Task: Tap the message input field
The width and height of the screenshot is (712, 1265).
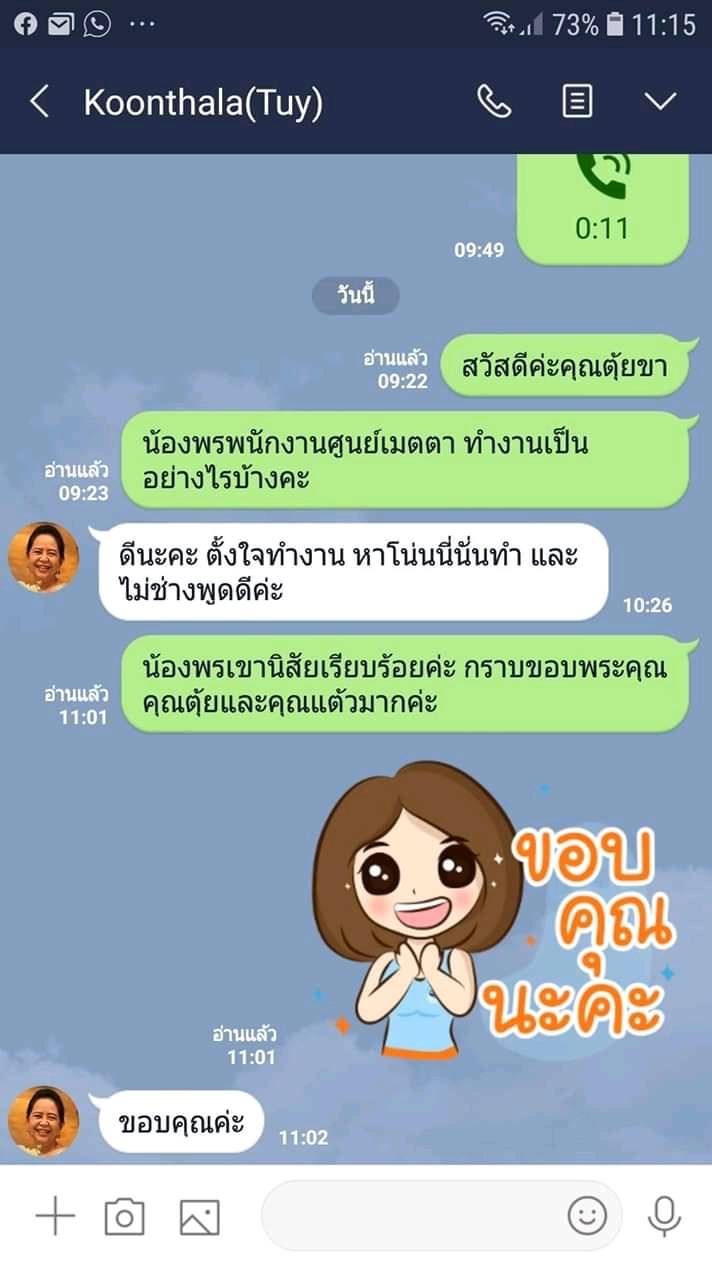Action: tap(410, 1216)
